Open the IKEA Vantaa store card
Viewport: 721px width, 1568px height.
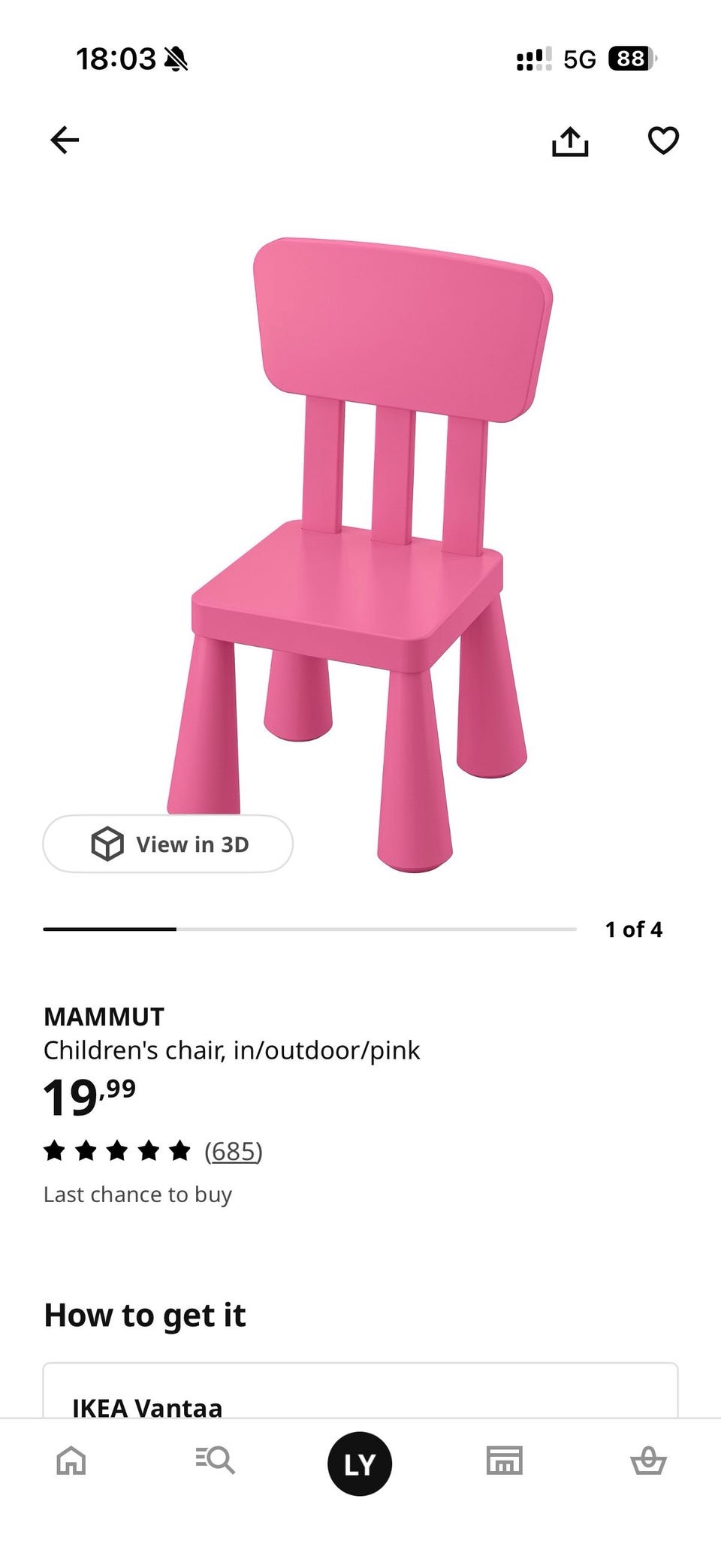(360, 1391)
